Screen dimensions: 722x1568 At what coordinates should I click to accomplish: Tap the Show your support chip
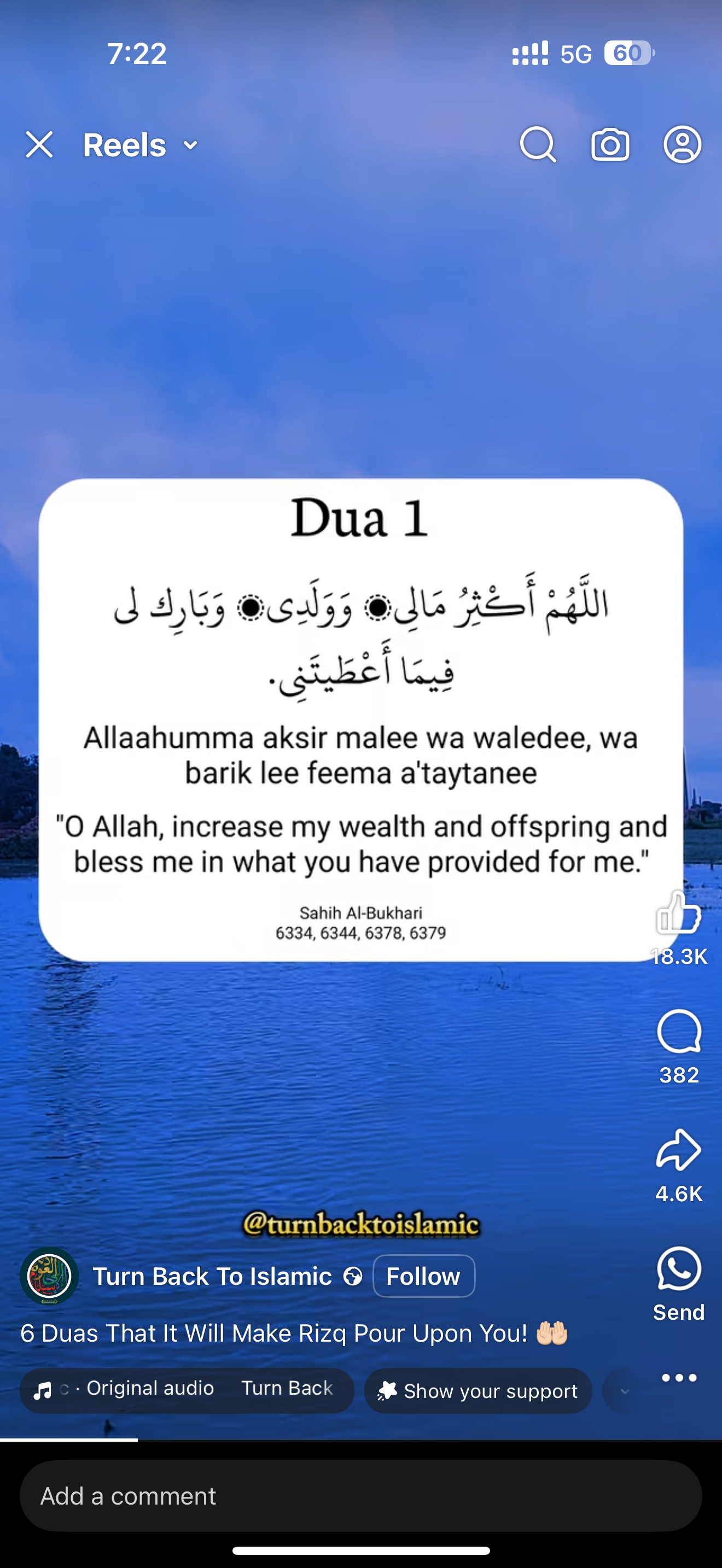[478, 1391]
